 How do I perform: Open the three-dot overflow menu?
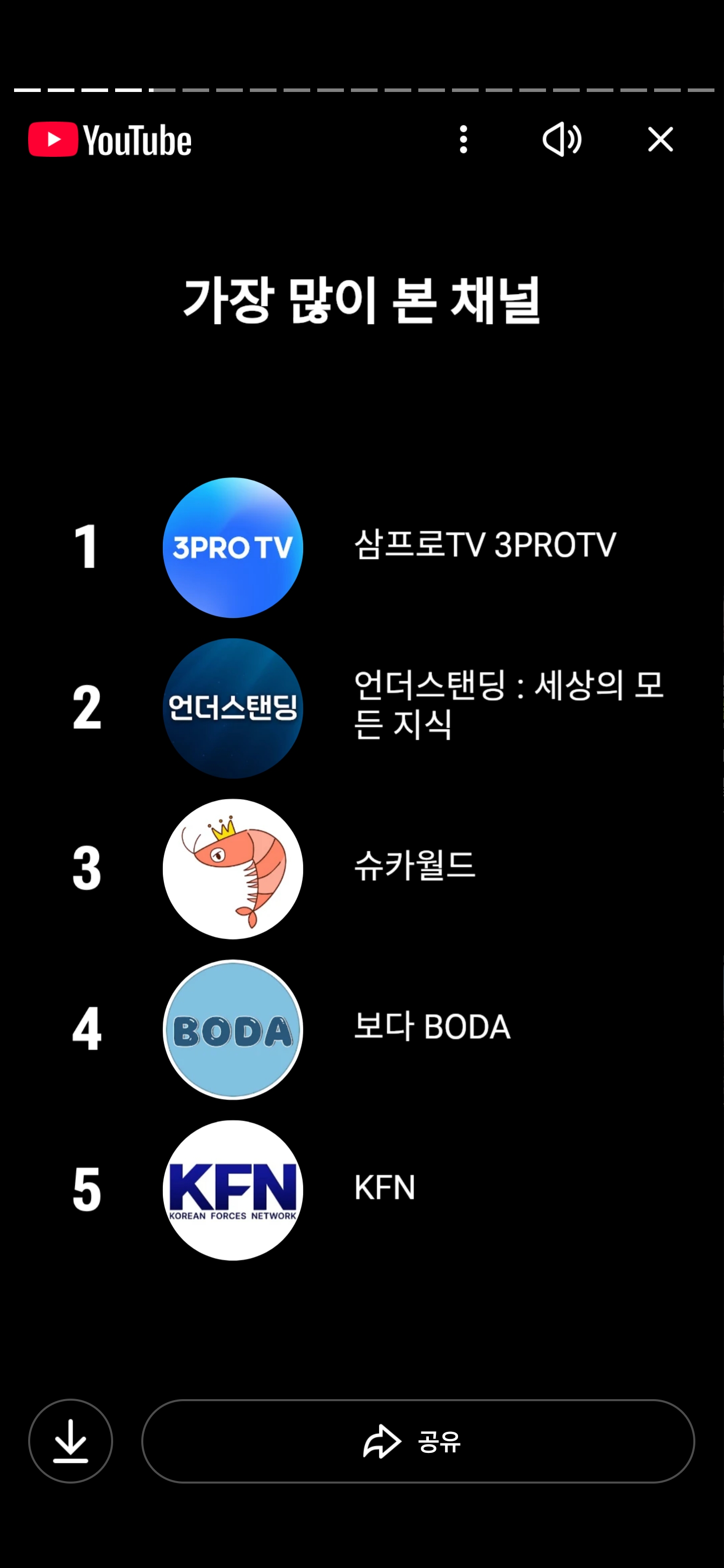(x=464, y=139)
